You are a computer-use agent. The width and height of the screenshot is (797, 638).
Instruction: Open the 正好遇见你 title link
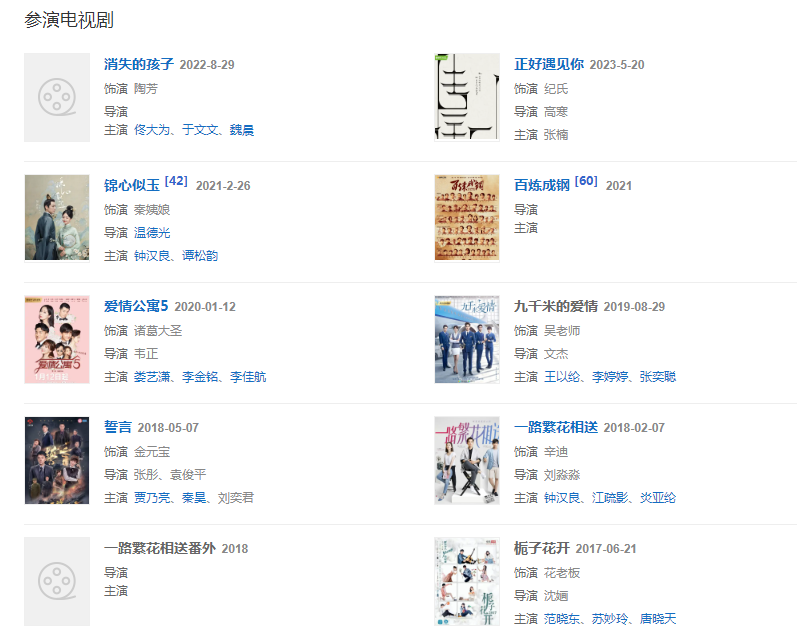pyautogui.click(x=548, y=64)
